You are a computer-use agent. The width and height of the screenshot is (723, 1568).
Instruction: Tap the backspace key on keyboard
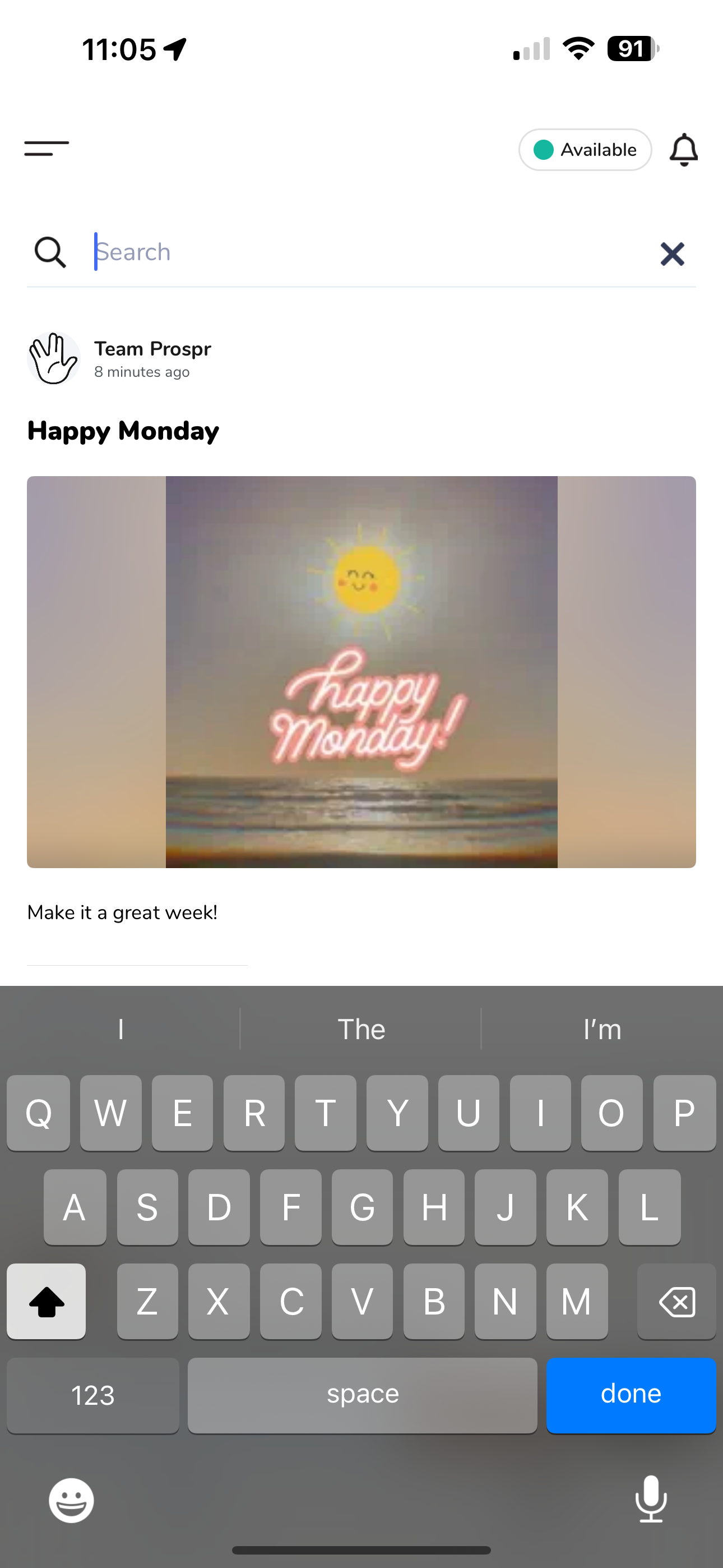tap(676, 1302)
